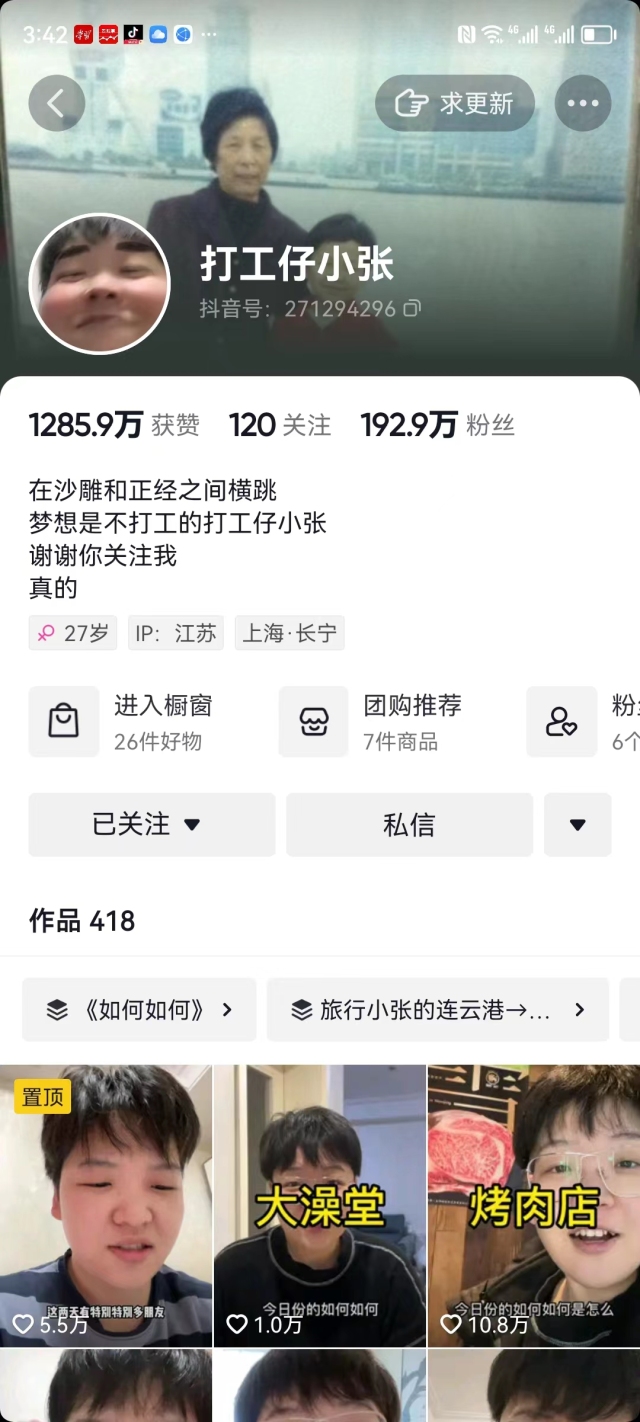This screenshot has height=1422, width=640.
Task: Expand the arrow button next to 私信
Action: click(577, 825)
